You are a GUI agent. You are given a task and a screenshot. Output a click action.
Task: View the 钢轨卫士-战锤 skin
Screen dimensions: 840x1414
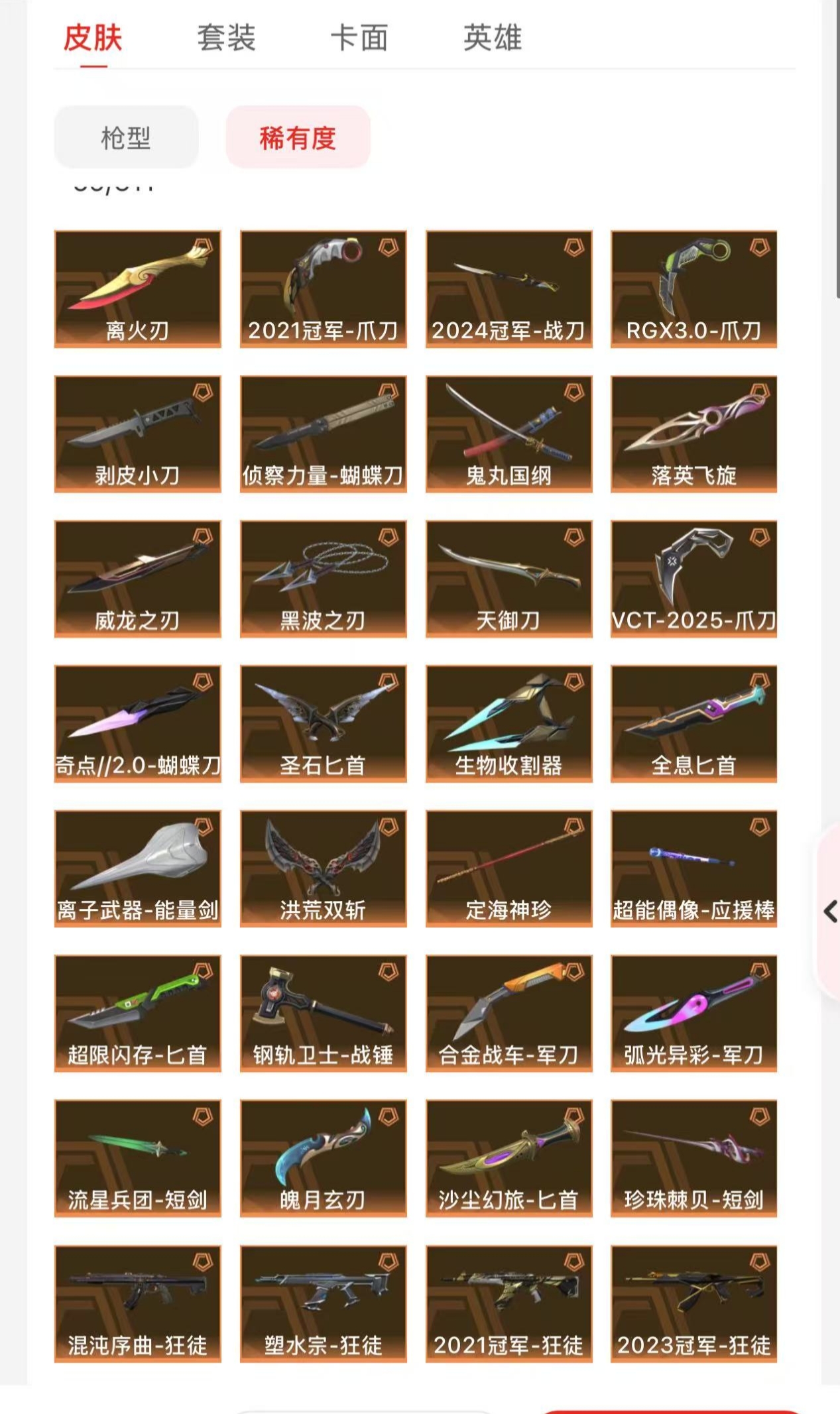coord(323,1013)
